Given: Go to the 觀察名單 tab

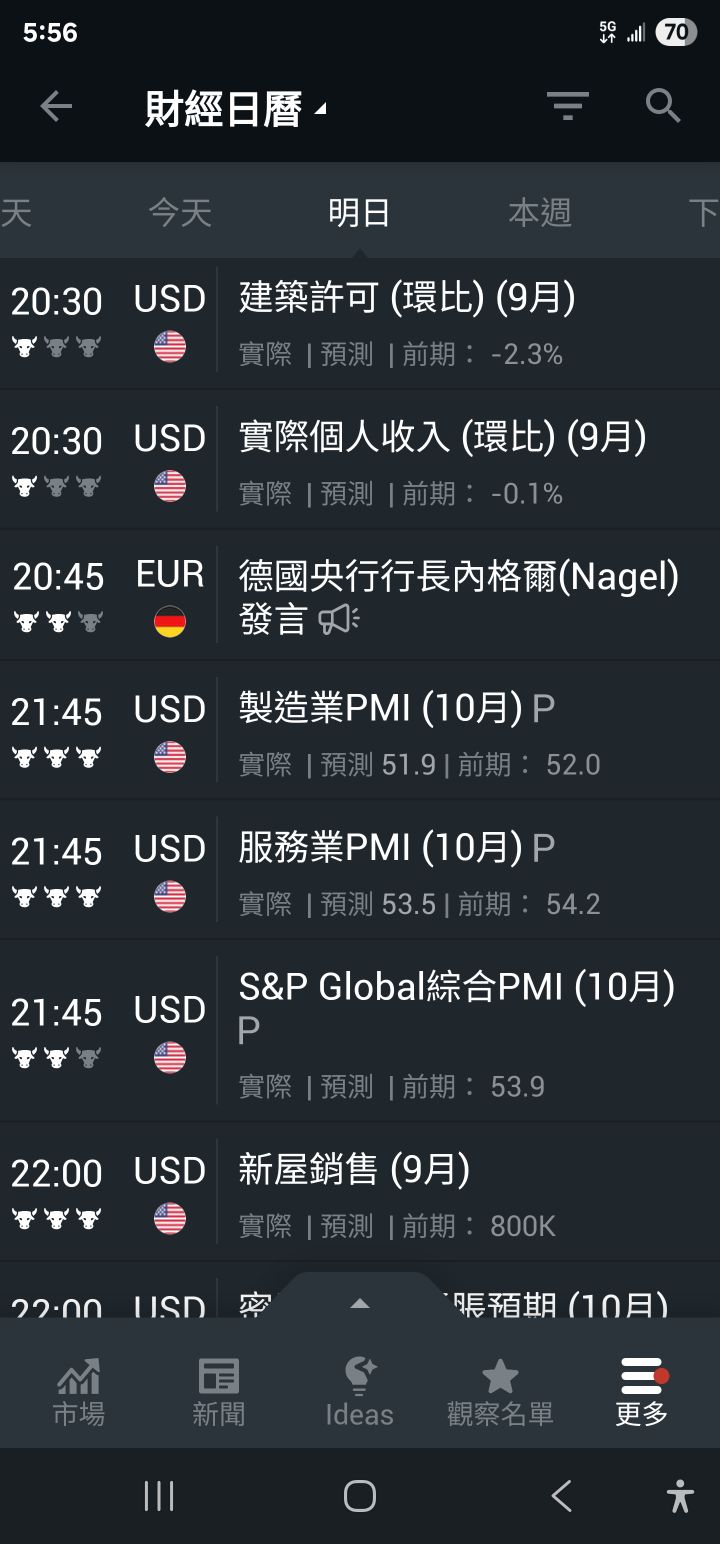Looking at the screenshot, I should tap(500, 1390).
